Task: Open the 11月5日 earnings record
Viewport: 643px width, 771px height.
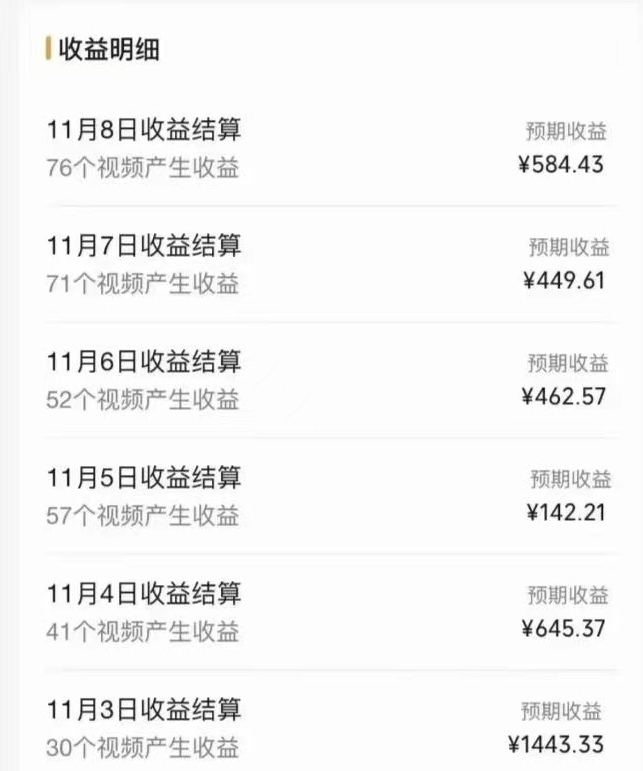Action: [144, 478]
